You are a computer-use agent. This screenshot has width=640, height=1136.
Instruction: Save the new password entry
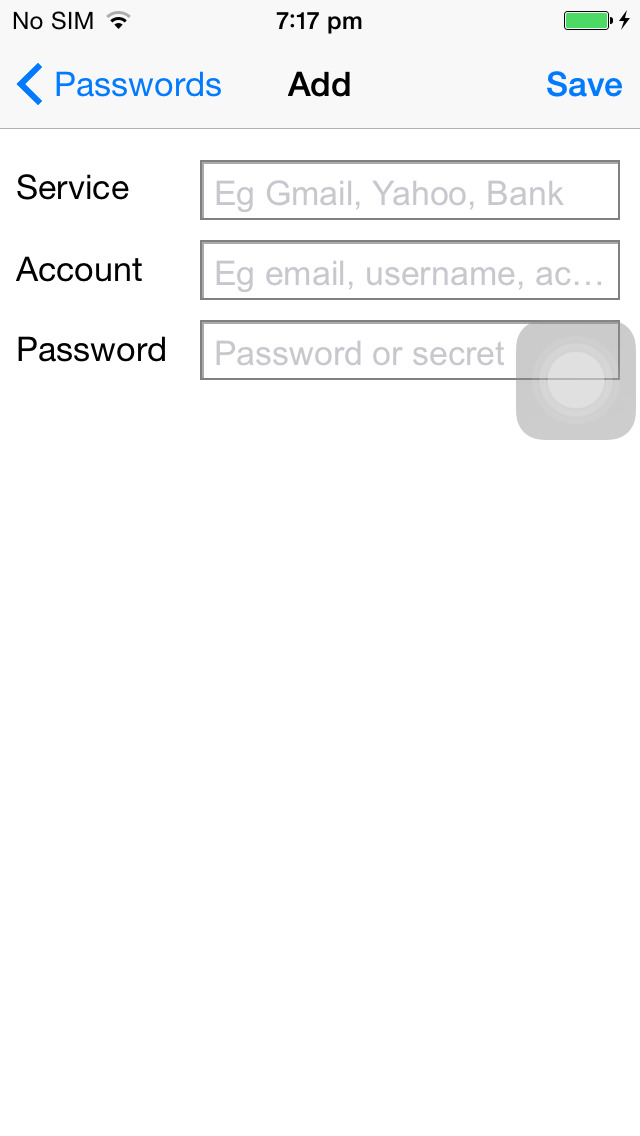(x=583, y=85)
